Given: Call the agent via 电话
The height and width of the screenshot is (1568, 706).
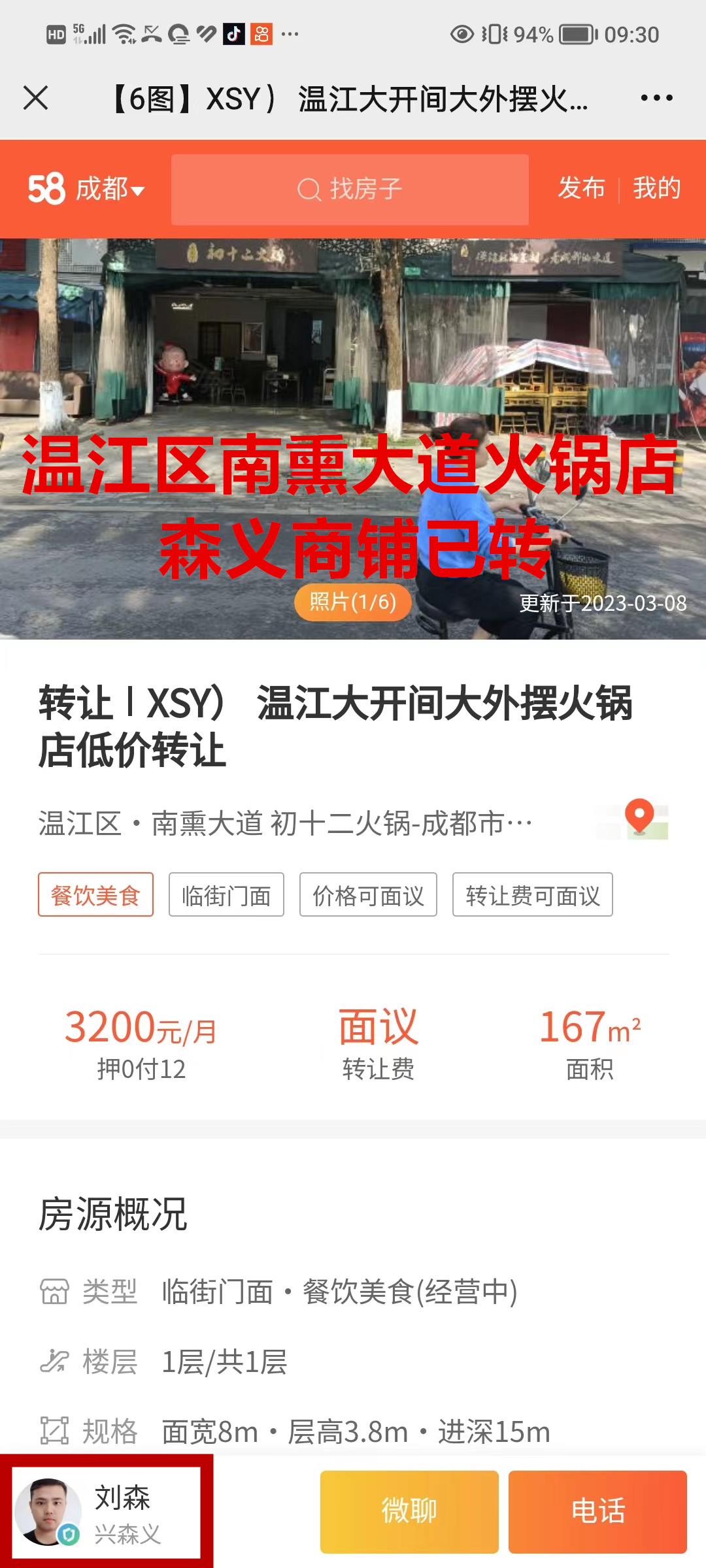Looking at the screenshot, I should (597, 1512).
